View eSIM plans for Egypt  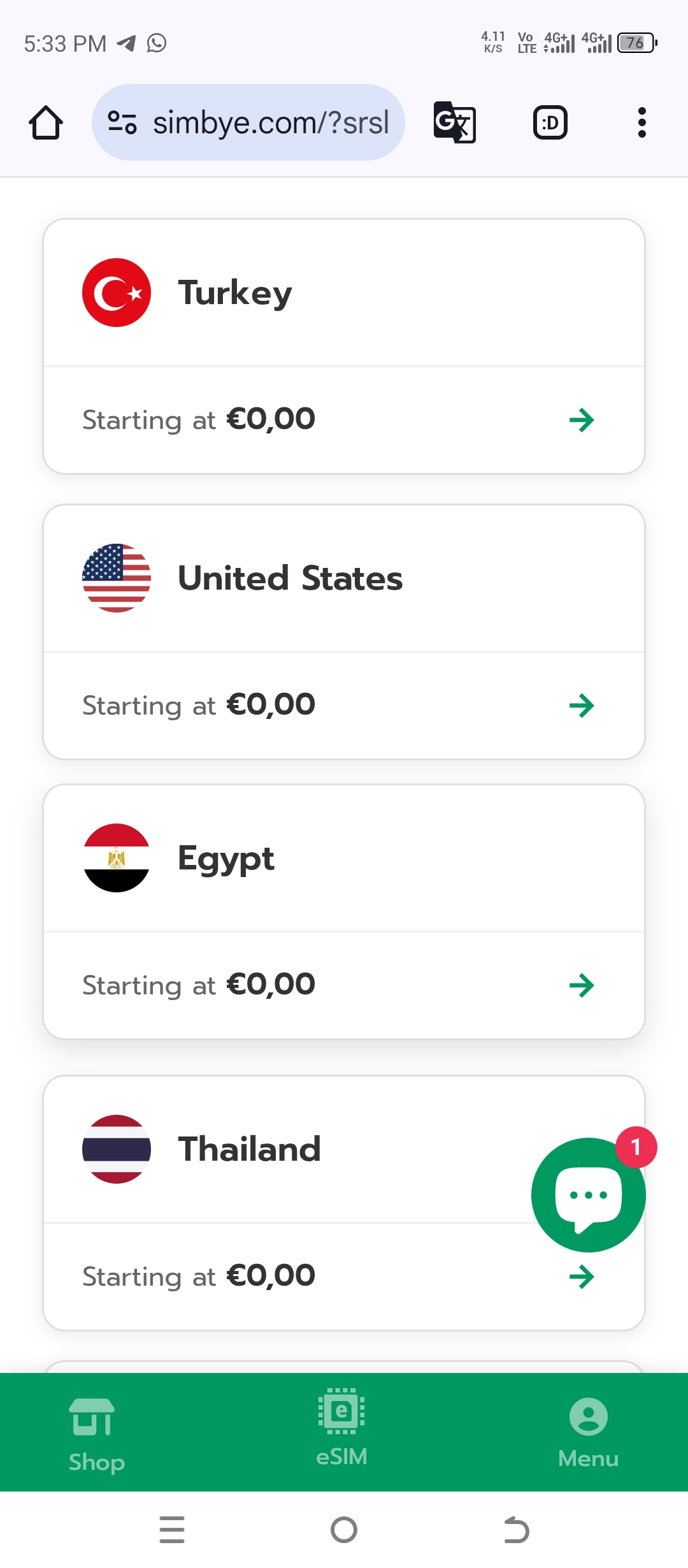344,911
